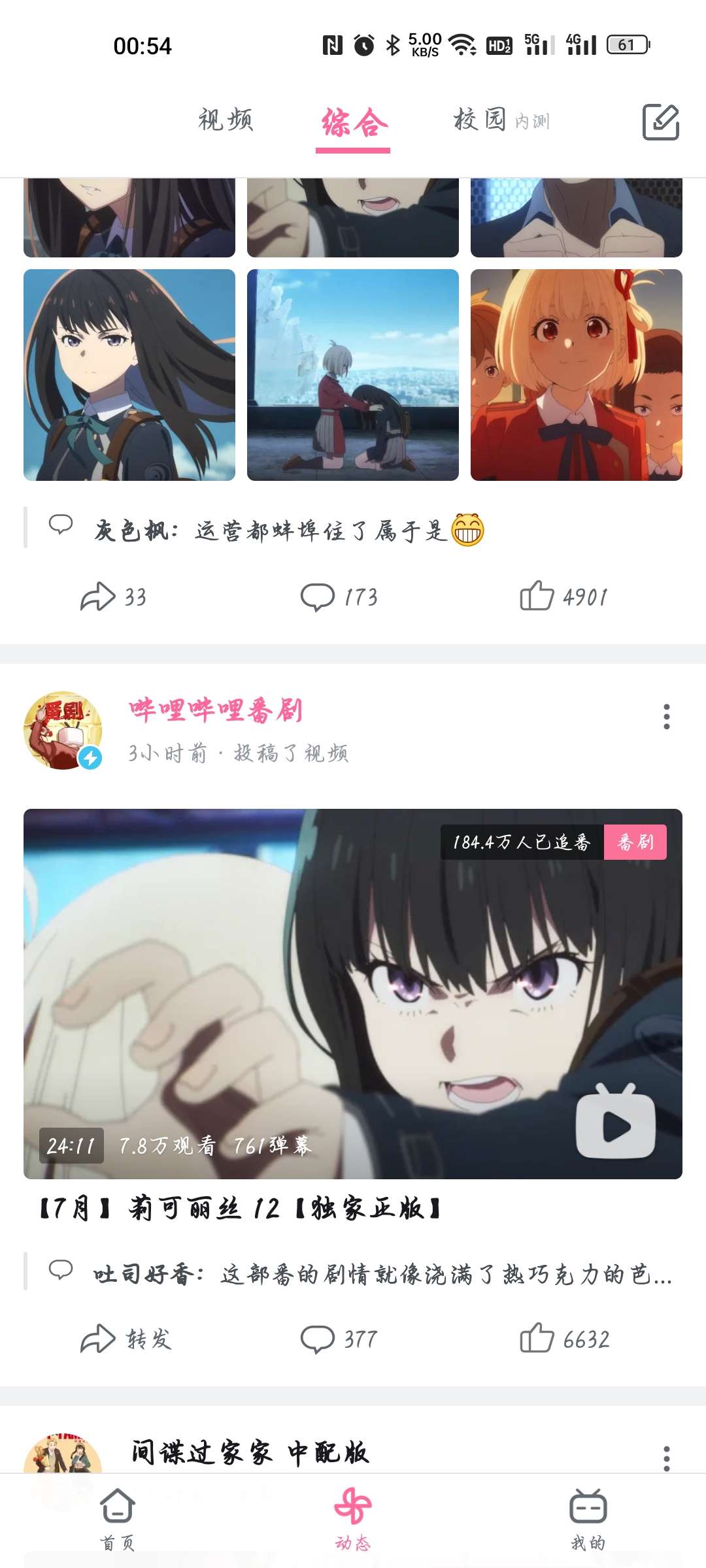This screenshot has width=706, height=1568.
Task: Tap 转发 under the 莉可丽丝 video
Action: pos(126,1339)
